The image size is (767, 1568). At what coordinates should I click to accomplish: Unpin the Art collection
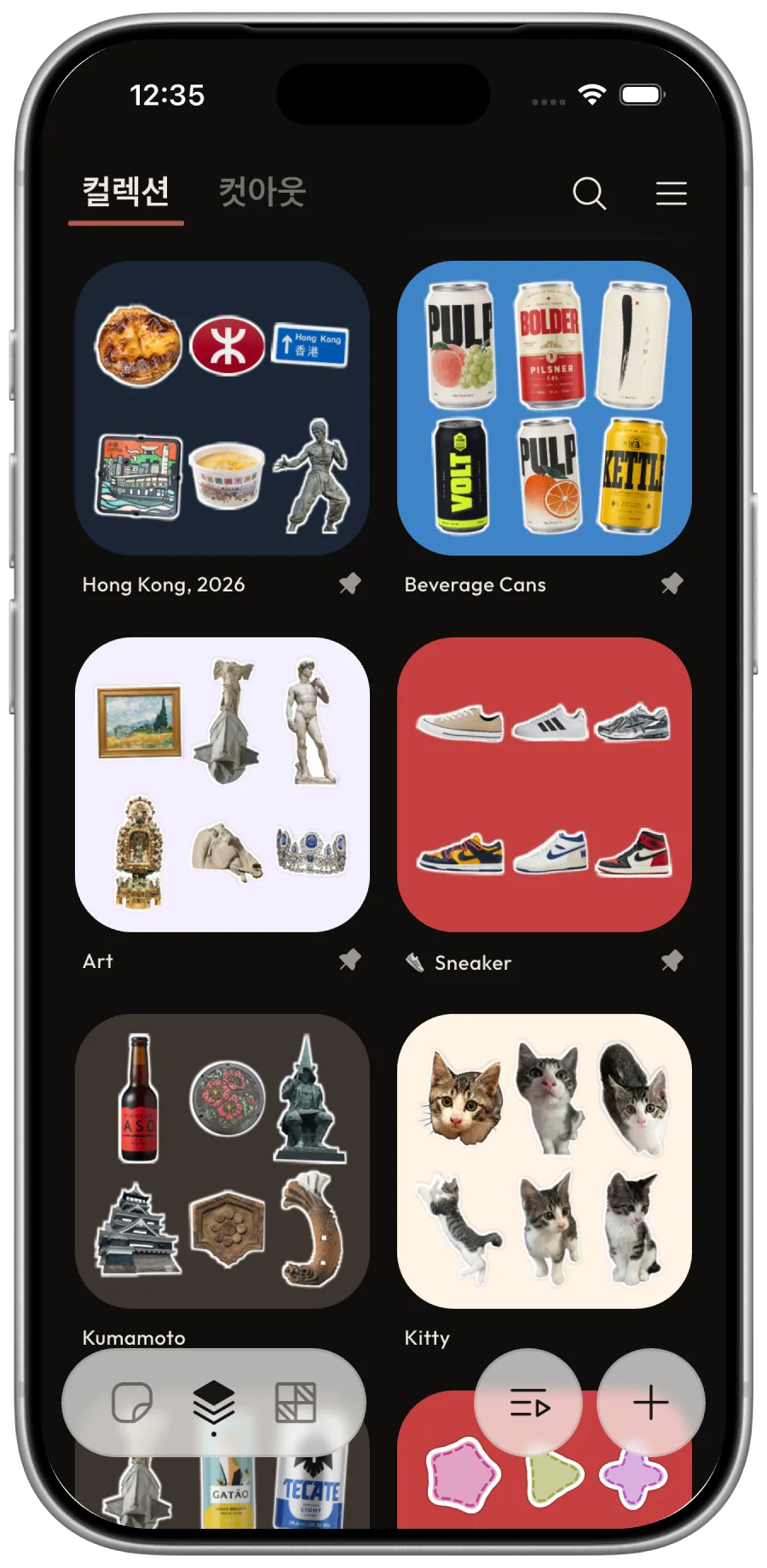(x=349, y=960)
